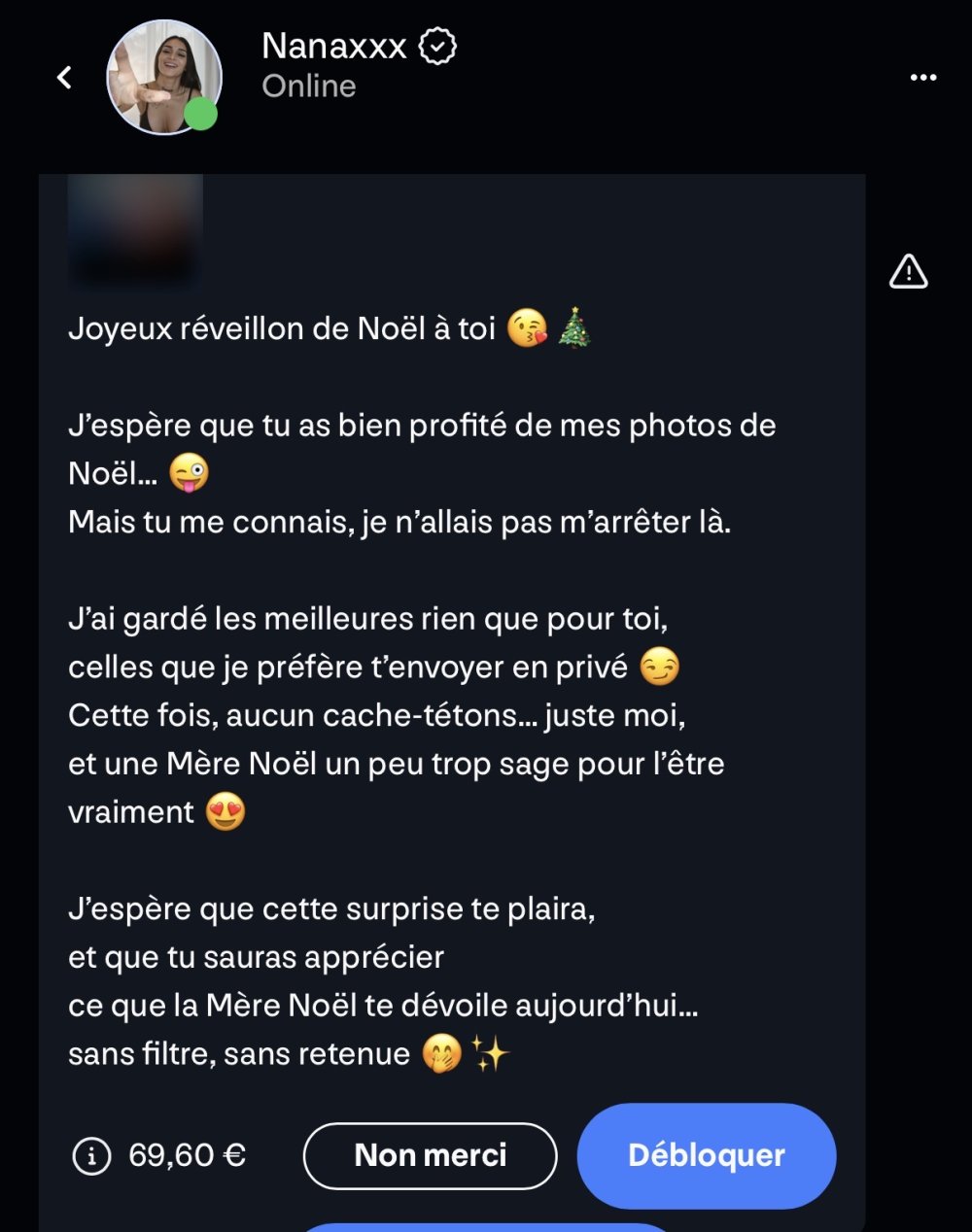972x1232 pixels.
Task: Tap the info icon beside 69,60 €
Action: point(91,1155)
